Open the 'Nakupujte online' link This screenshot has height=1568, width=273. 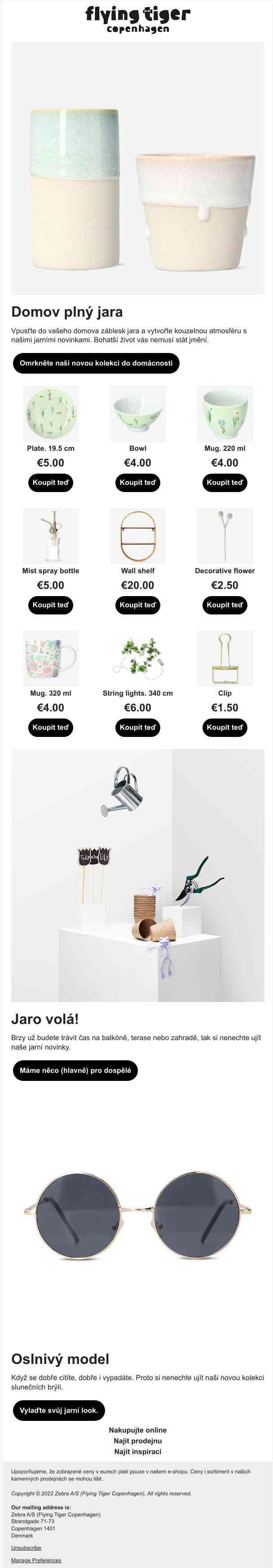[x=138, y=1430]
